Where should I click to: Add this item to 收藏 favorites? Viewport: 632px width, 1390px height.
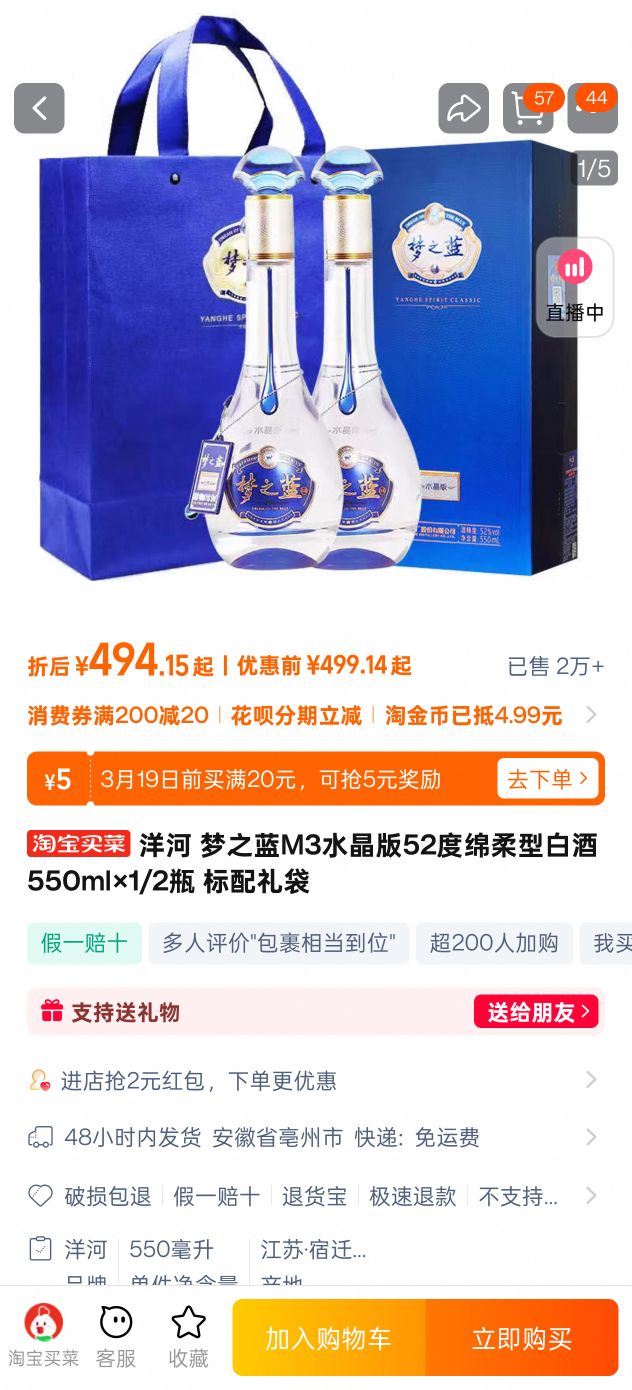pos(188,1336)
